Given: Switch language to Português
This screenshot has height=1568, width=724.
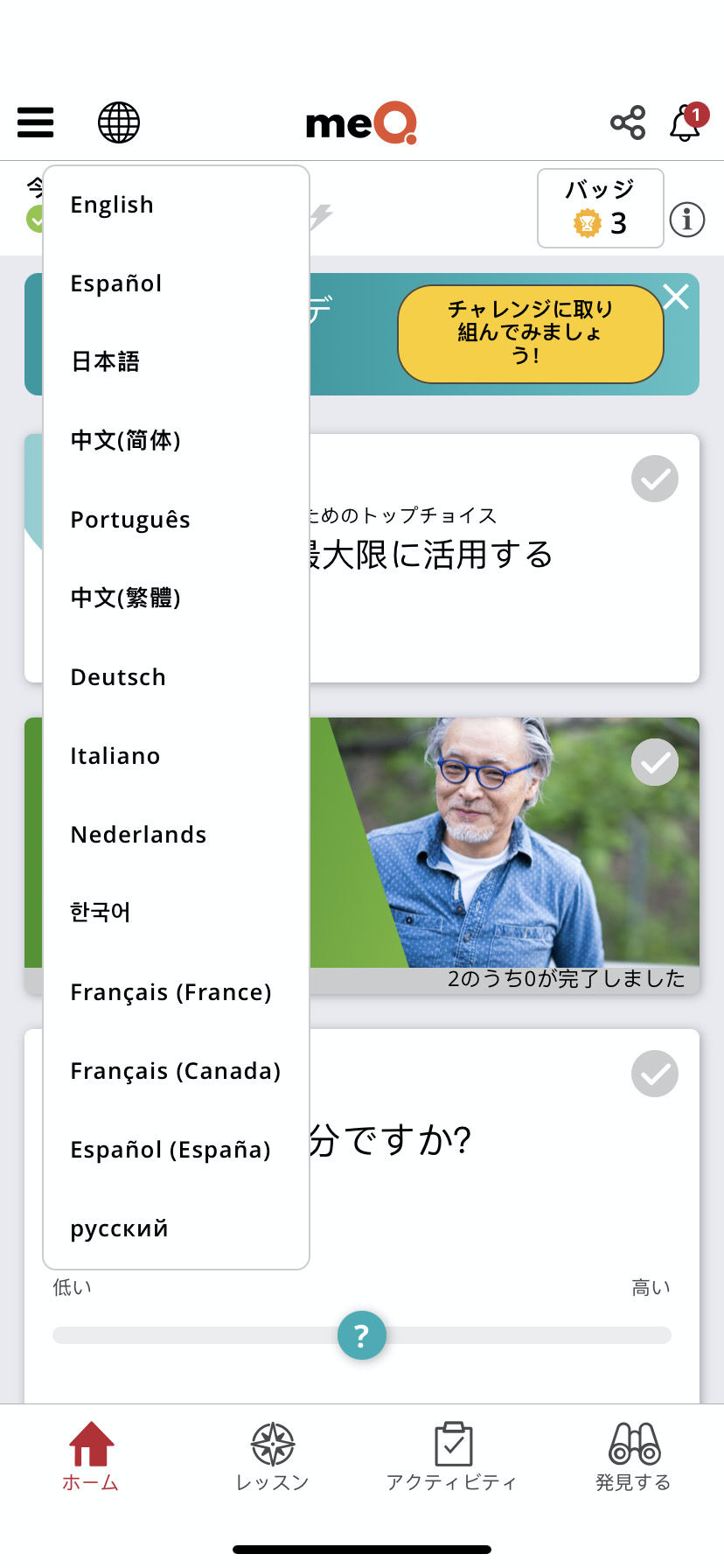Looking at the screenshot, I should click(x=130, y=520).
